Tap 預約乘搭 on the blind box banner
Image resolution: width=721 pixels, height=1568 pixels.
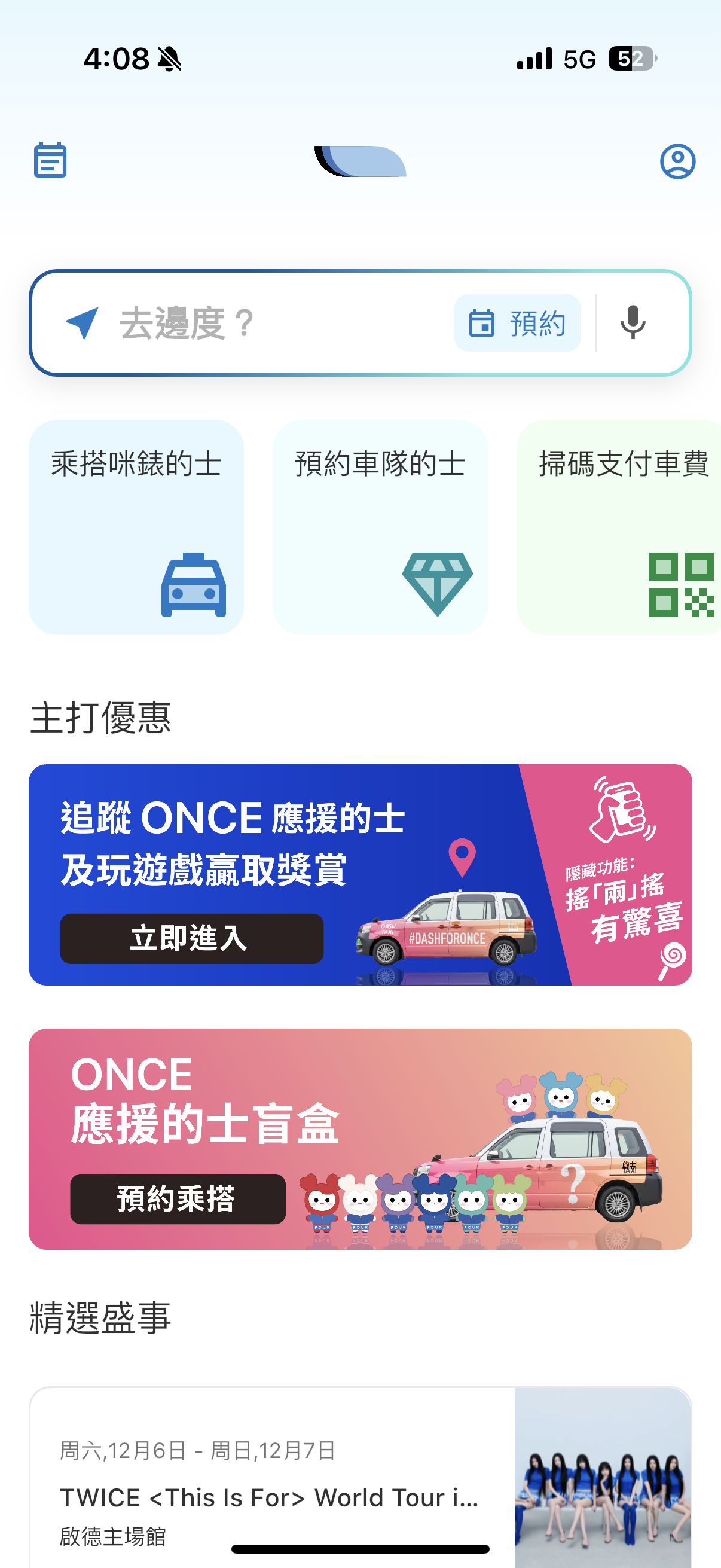click(178, 1198)
